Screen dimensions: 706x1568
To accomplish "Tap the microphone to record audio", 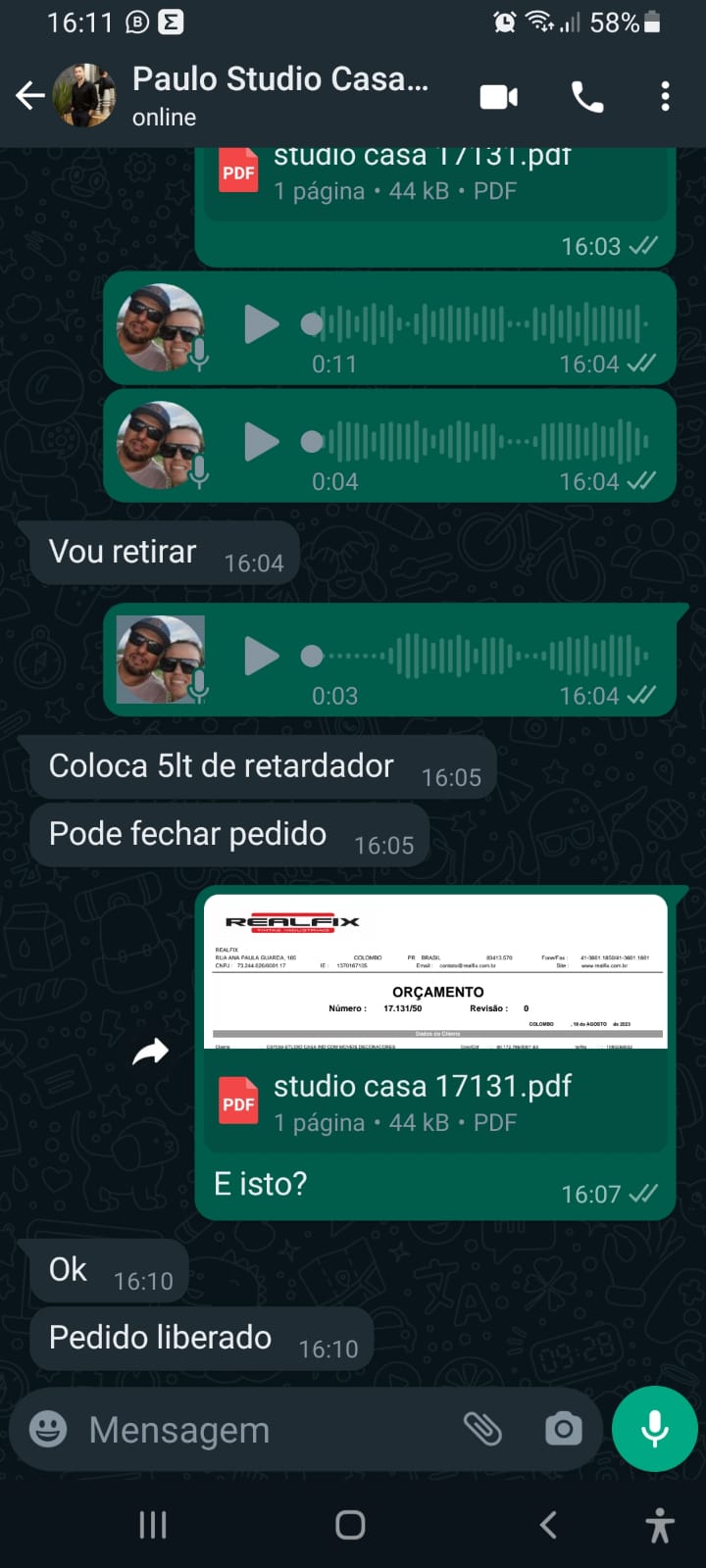I will (654, 1429).
